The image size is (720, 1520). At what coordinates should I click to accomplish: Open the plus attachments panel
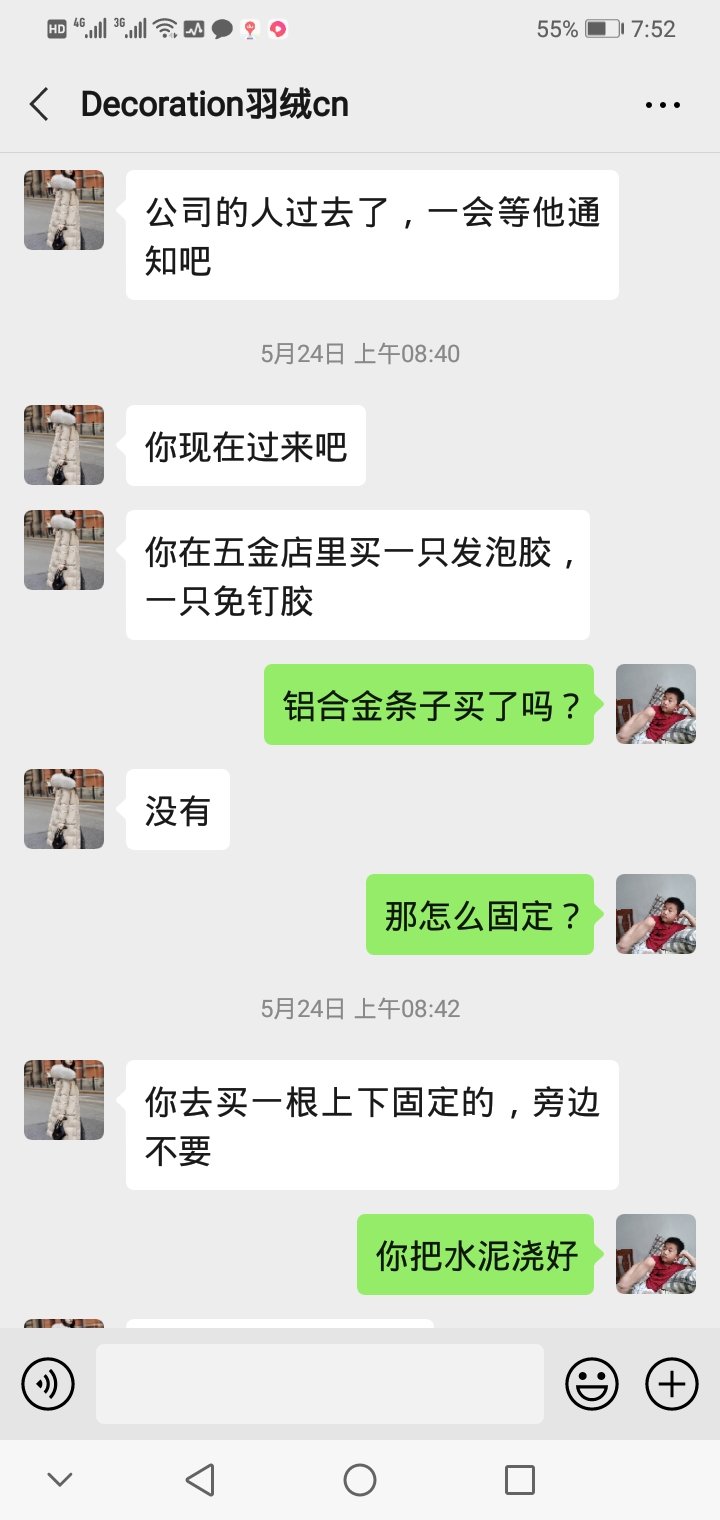coord(672,1384)
